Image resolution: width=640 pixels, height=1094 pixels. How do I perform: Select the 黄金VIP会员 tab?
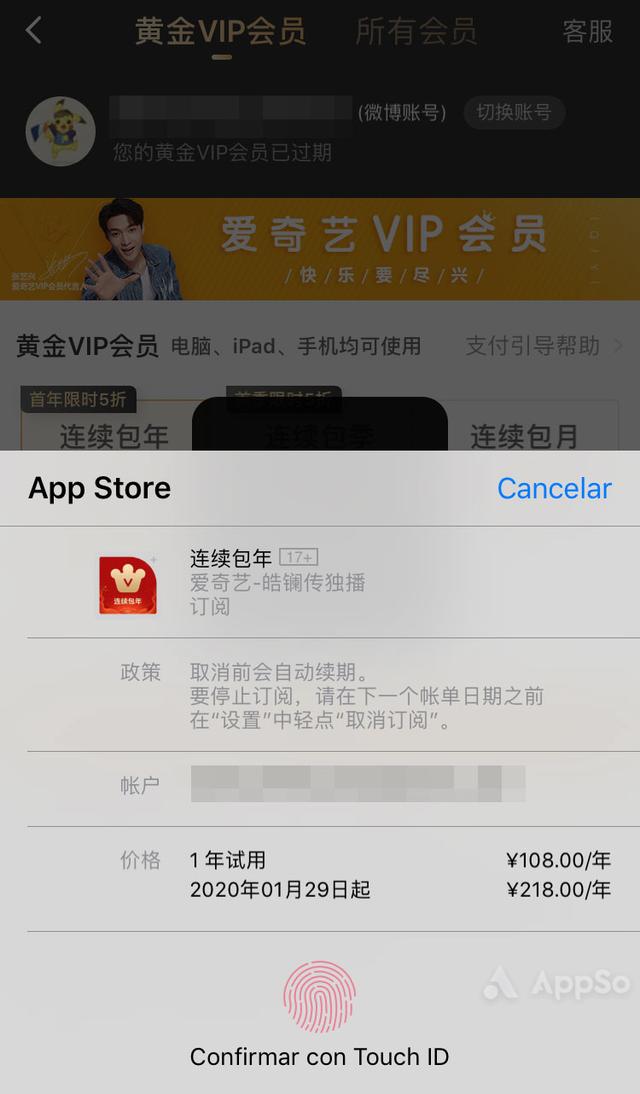[220, 32]
